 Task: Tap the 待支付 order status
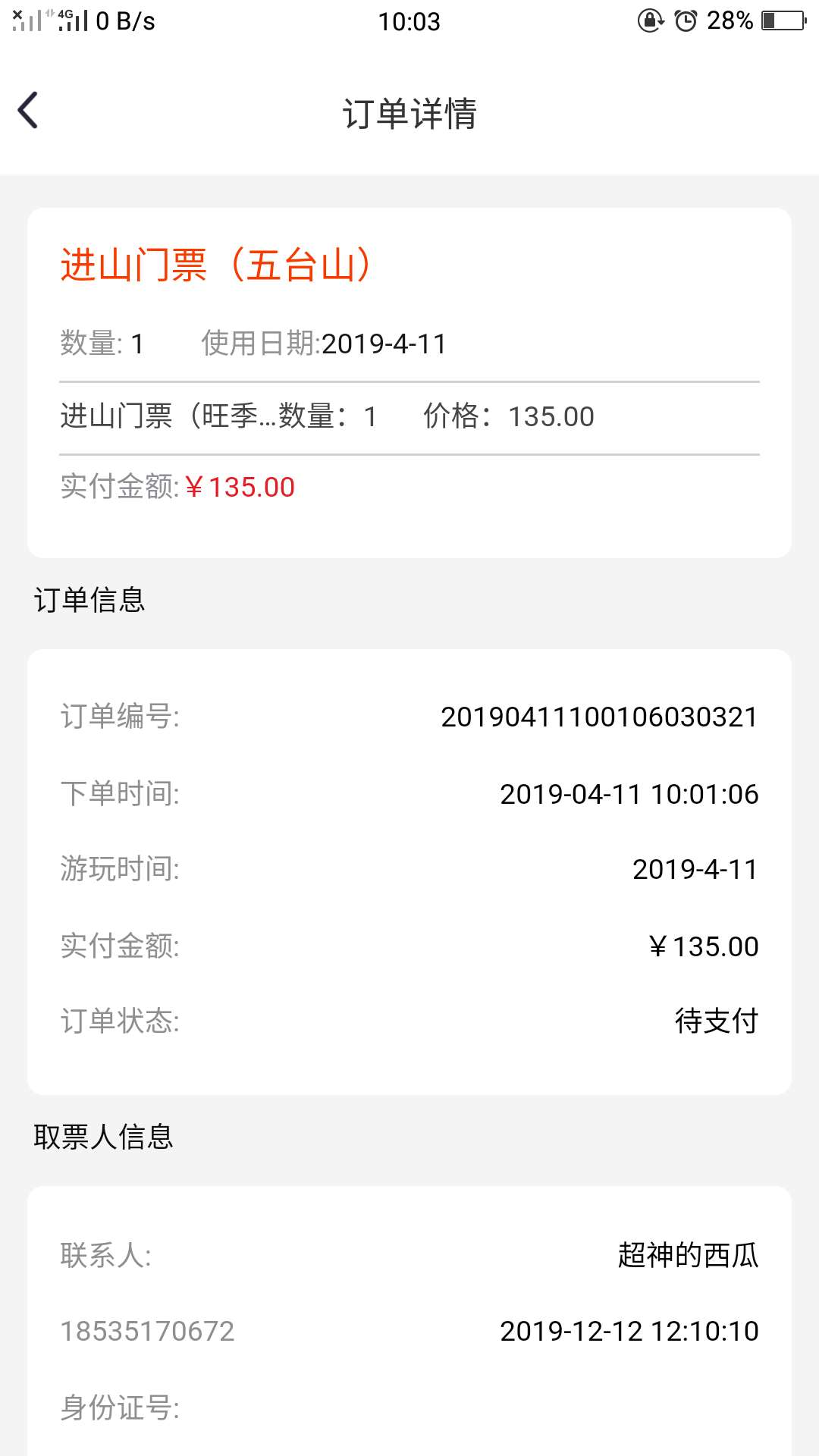[718, 1021]
